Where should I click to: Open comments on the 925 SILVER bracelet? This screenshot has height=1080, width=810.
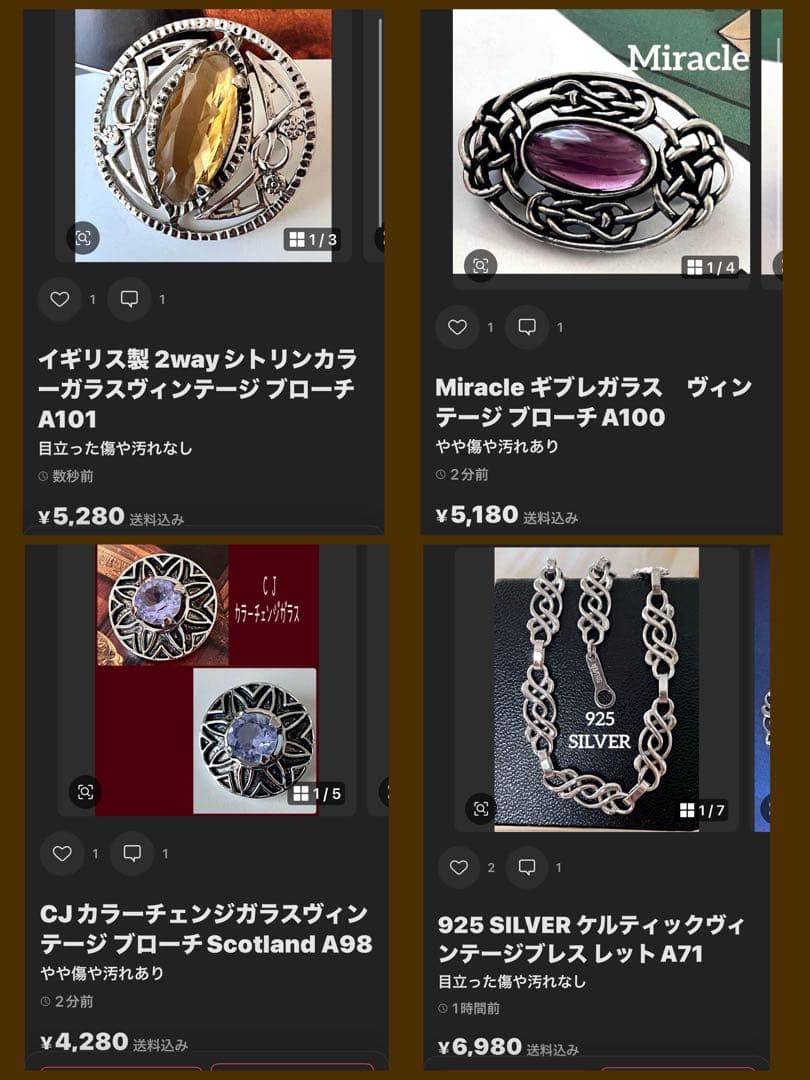(x=528, y=867)
